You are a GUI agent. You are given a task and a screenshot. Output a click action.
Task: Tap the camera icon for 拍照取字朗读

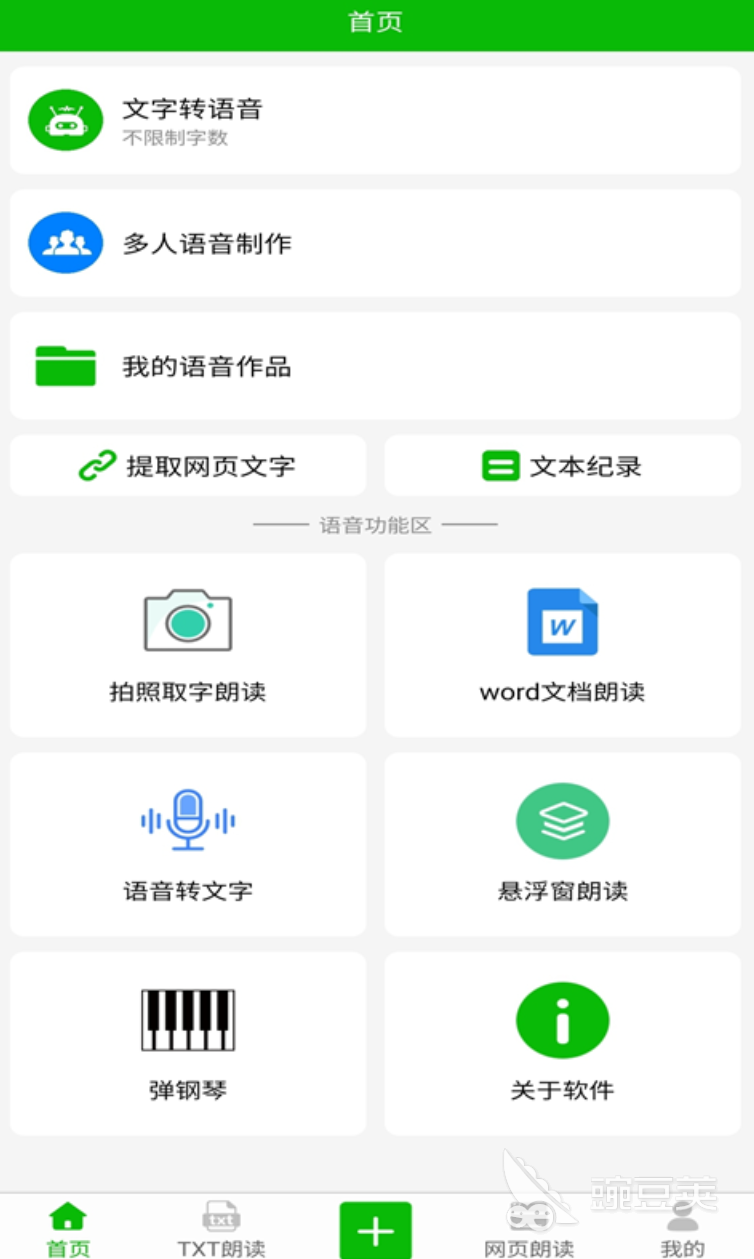(187, 620)
